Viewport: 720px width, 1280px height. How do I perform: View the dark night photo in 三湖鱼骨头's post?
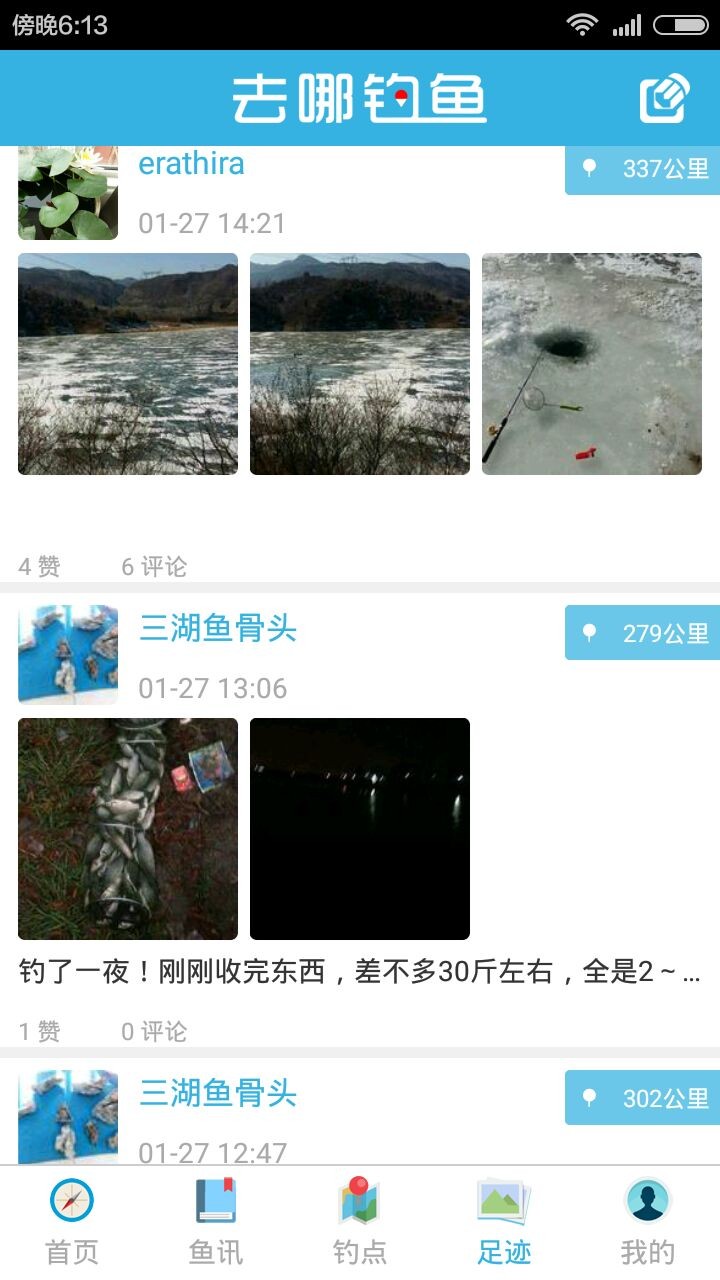pyautogui.click(x=360, y=829)
